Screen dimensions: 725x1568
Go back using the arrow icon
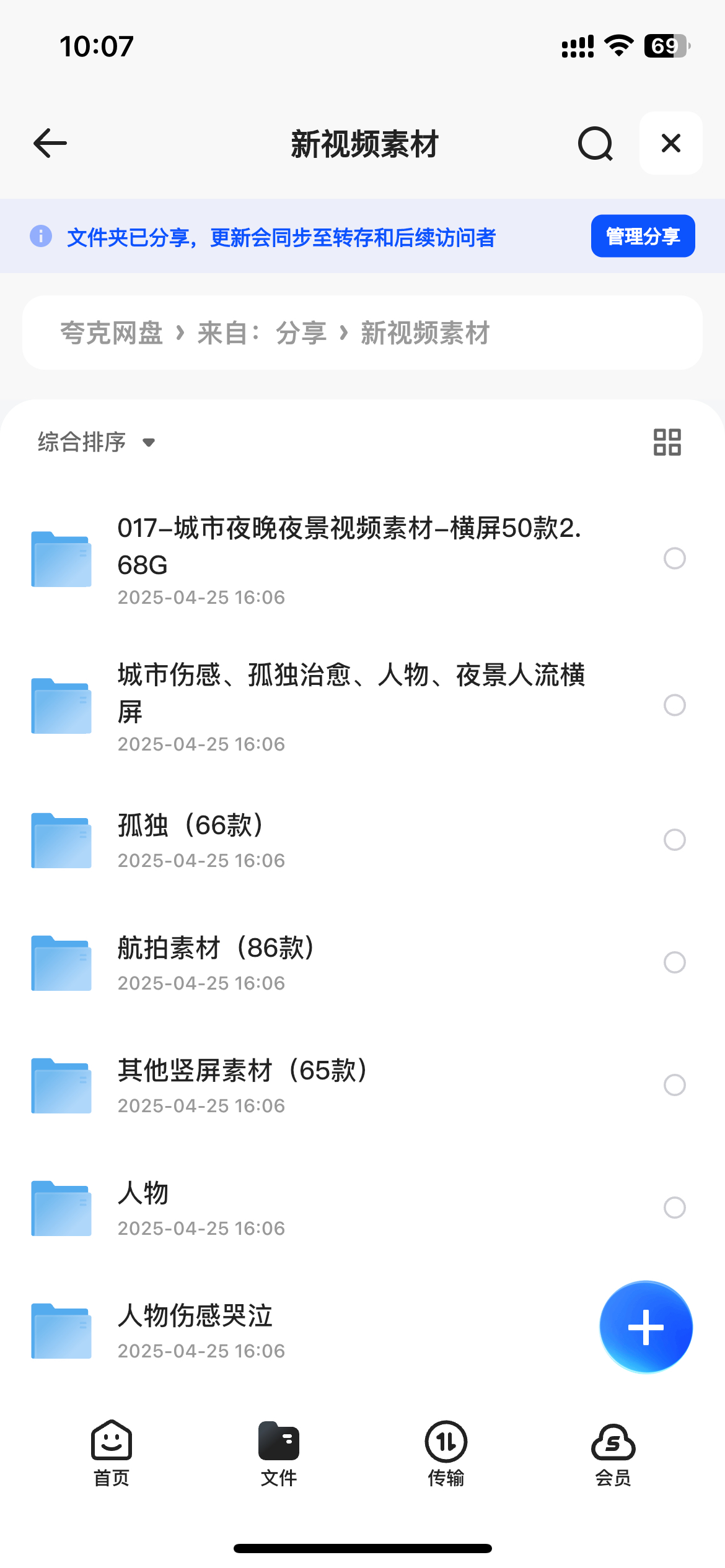(50, 144)
